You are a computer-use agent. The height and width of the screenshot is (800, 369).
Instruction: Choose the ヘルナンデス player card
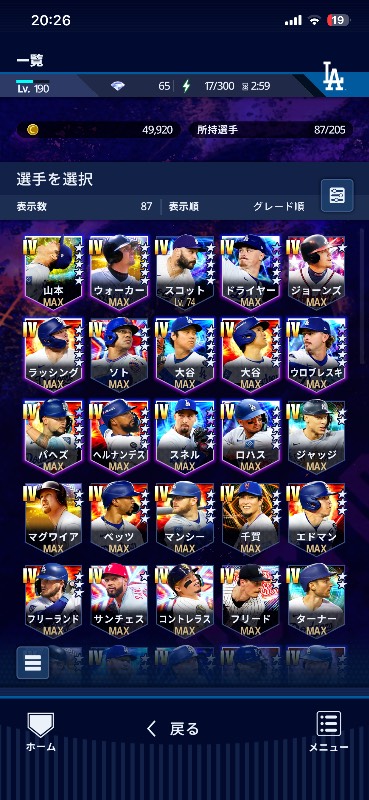pos(119,437)
